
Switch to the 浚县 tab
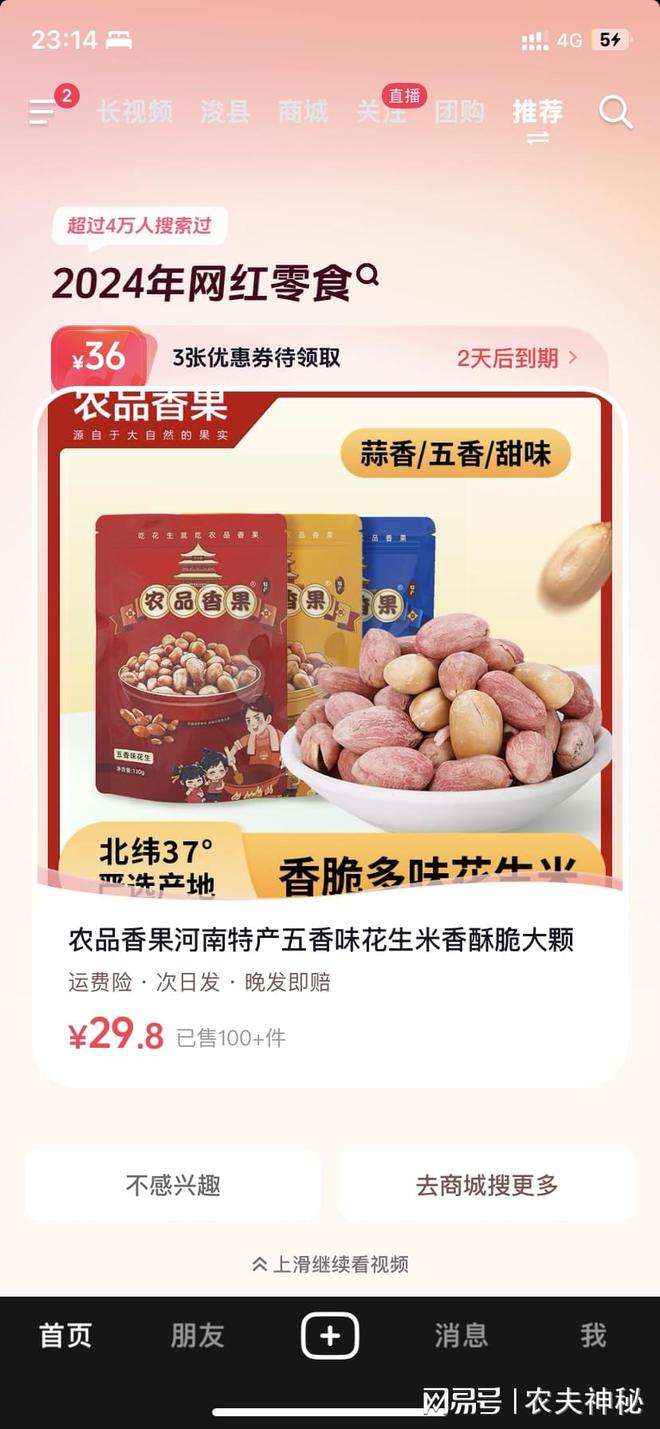tap(225, 112)
